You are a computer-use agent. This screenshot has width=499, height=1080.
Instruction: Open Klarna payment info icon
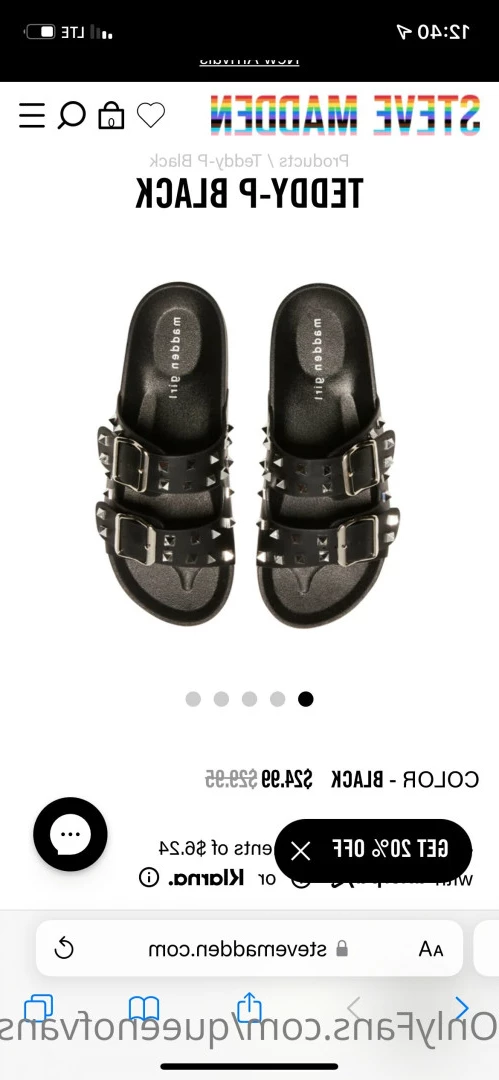pos(149,877)
